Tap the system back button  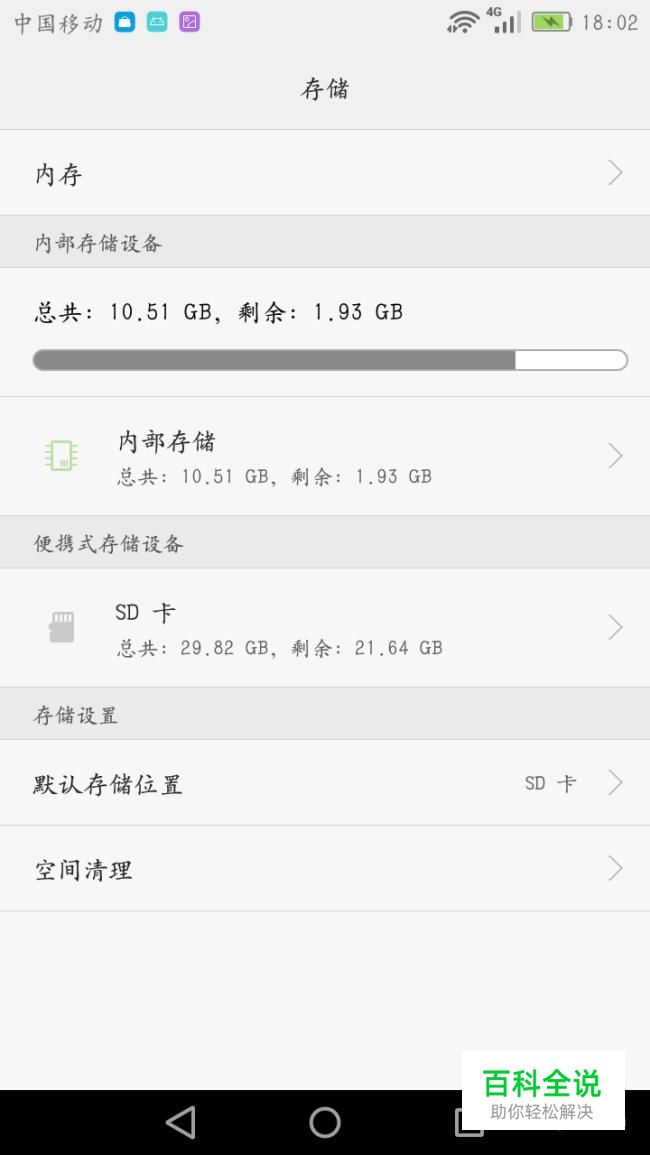click(181, 1122)
